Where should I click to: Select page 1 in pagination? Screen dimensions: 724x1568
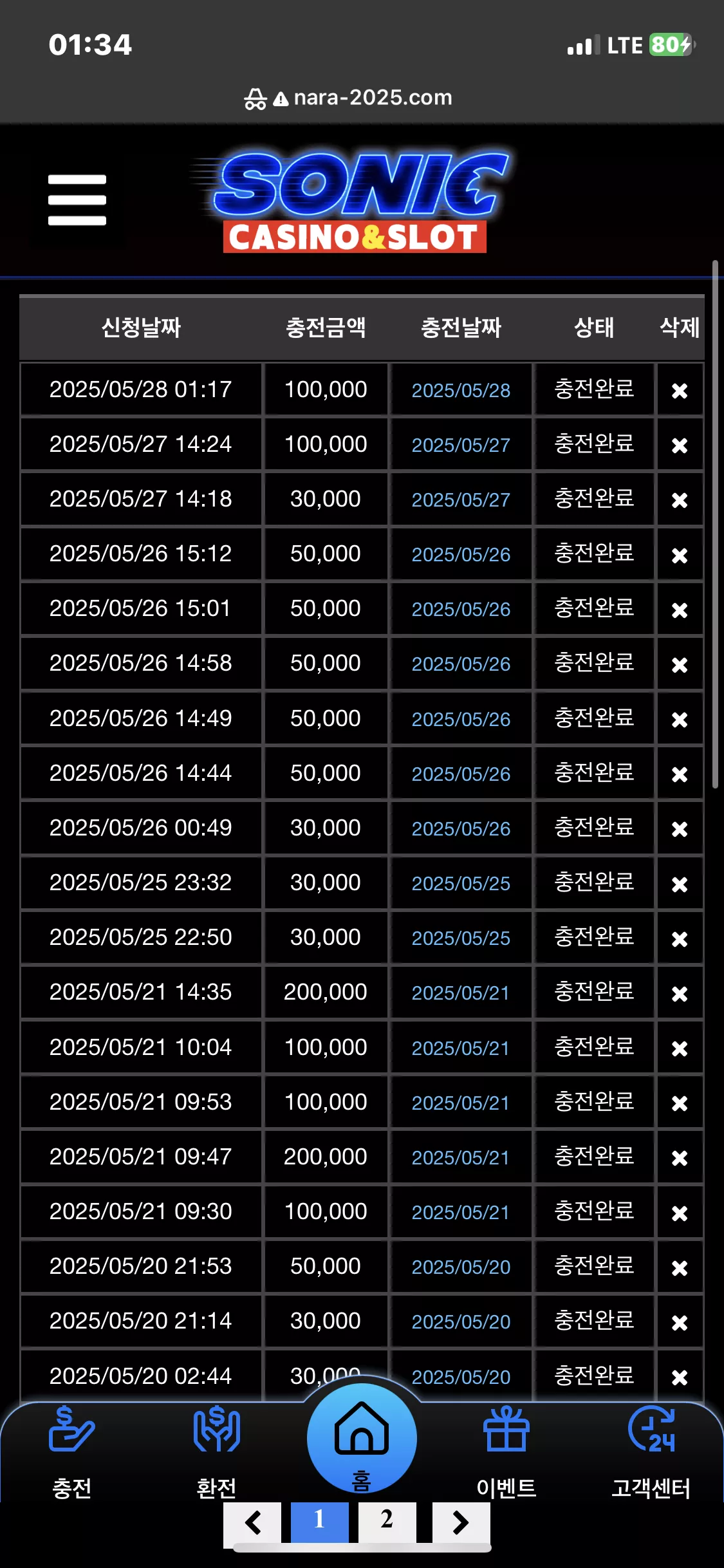[x=319, y=1522]
